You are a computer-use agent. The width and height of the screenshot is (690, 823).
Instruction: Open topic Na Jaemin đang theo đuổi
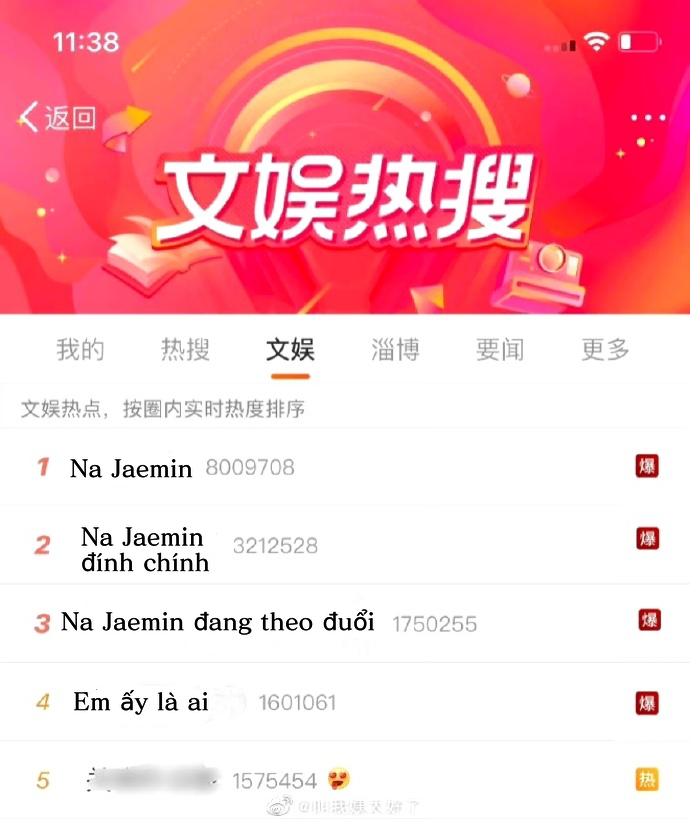click(x=217, y=623)
